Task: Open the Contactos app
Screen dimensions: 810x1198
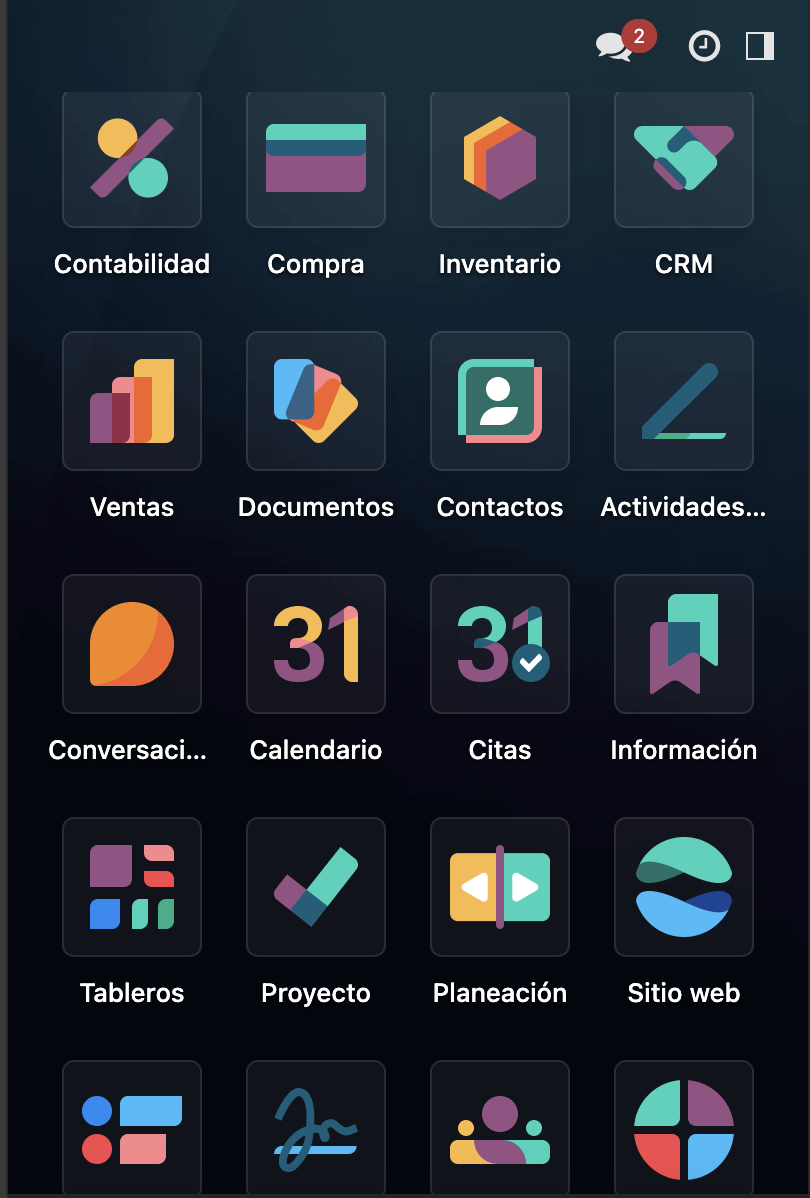Action: click(x=500, y=401)
